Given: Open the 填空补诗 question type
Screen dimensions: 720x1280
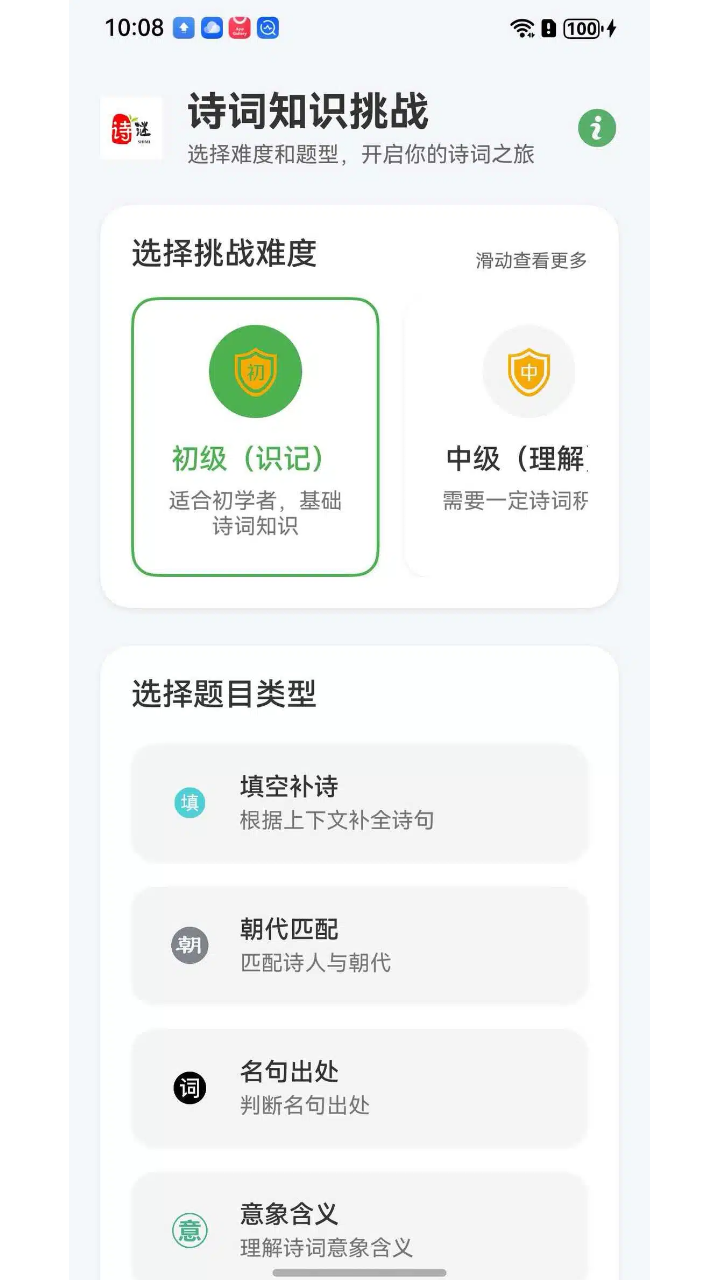Looking at the screenshot, I should tap(359, 802).
